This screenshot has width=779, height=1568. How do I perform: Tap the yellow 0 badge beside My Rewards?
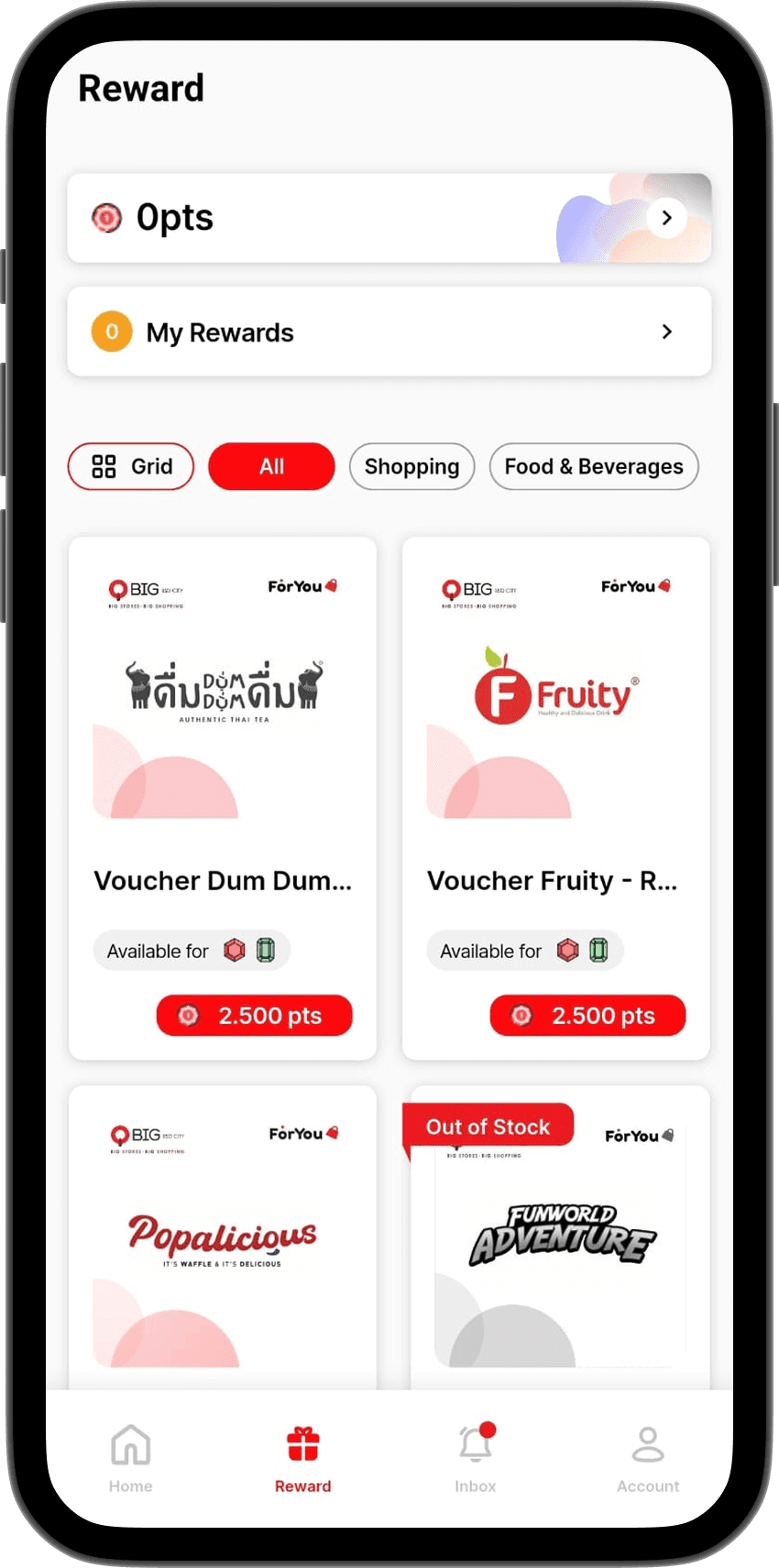tap(110, 332)
